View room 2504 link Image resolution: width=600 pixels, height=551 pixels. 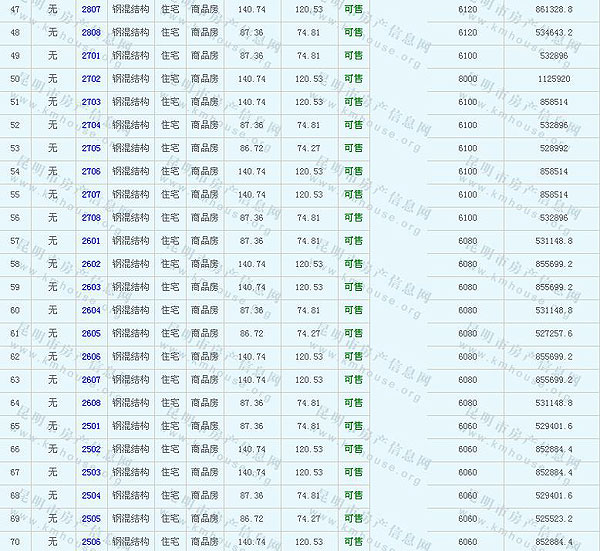(91, 495)
